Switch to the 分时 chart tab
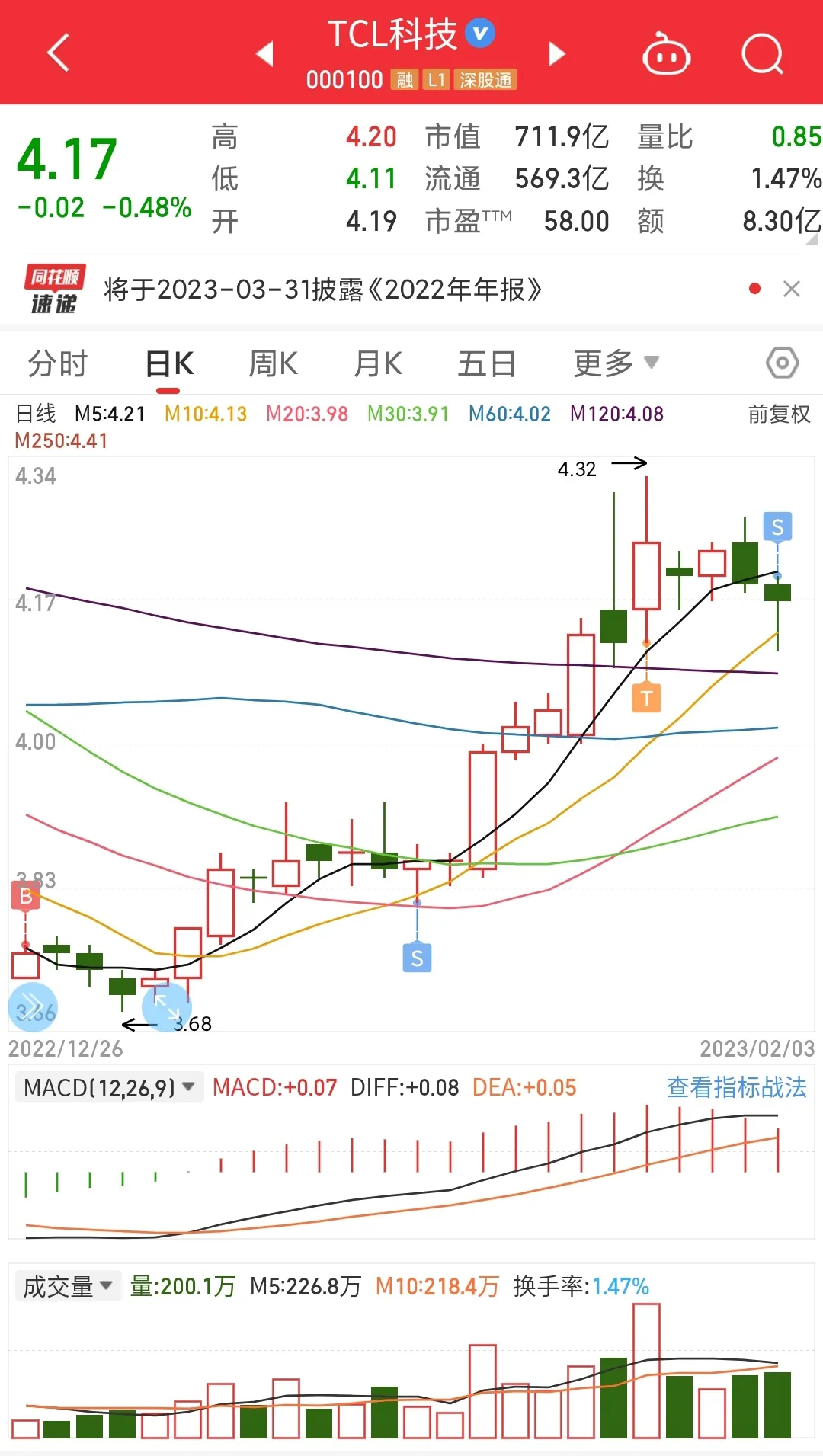The width and height of the screenshot is (823, 1456). click(58, 363)
